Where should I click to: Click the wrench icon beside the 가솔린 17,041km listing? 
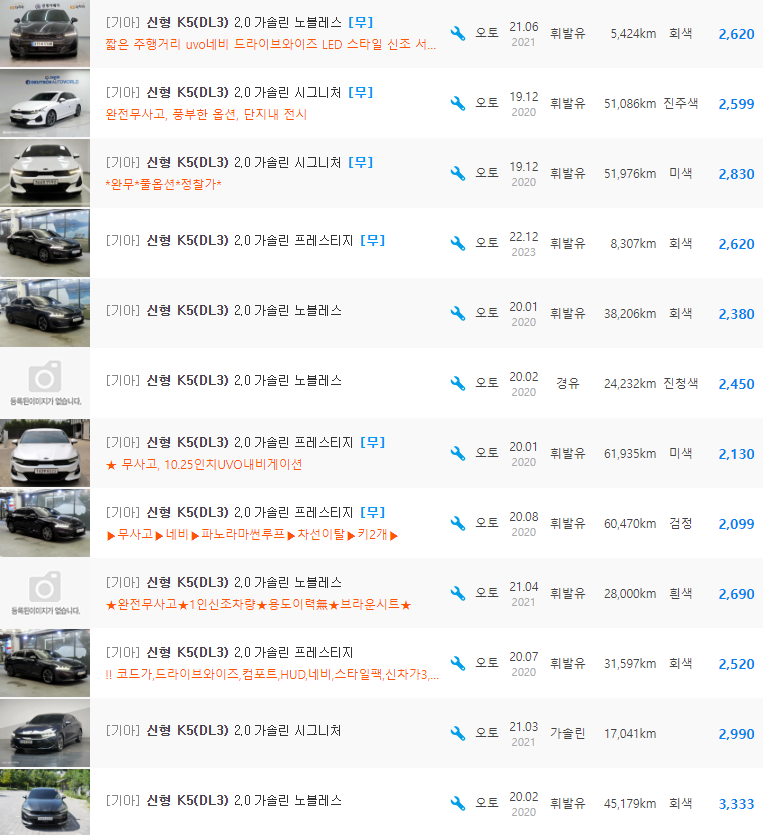click(458, 733)
